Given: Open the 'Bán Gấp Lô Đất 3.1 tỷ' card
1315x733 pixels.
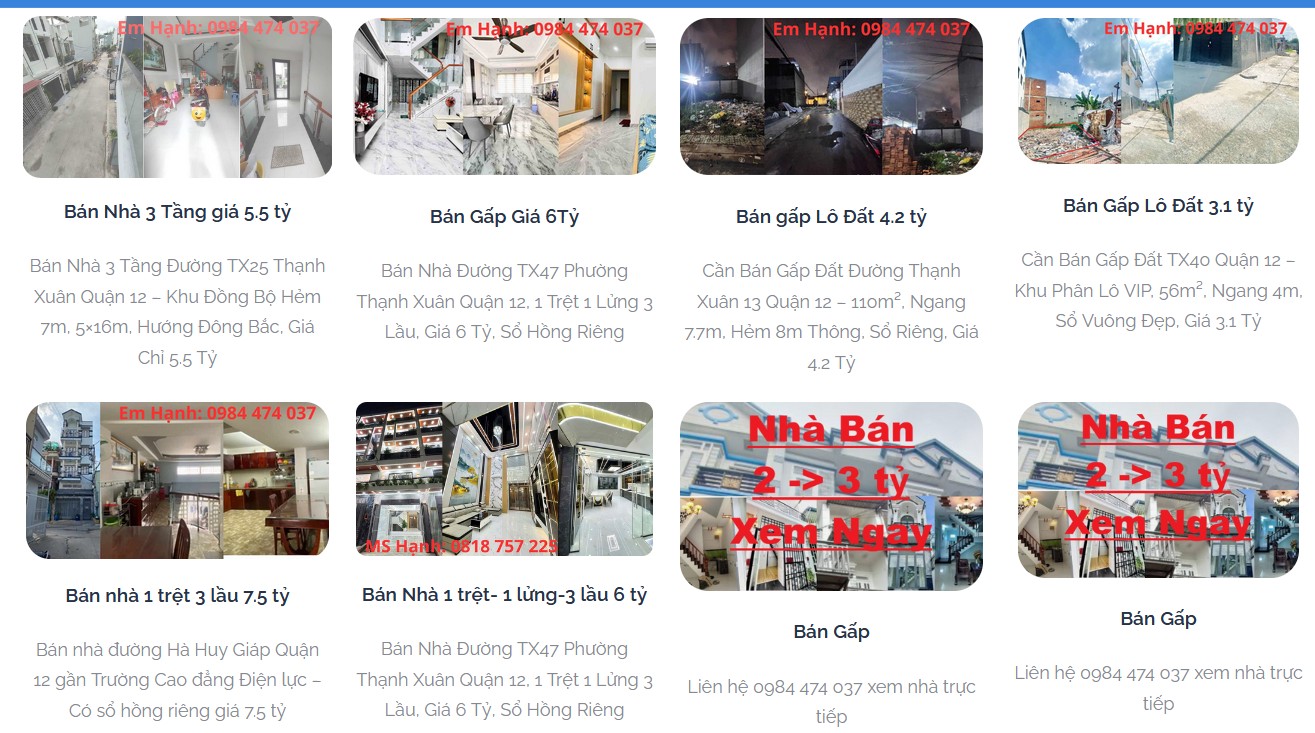Looking at the screenshot, I should (x=1158, y=206).
